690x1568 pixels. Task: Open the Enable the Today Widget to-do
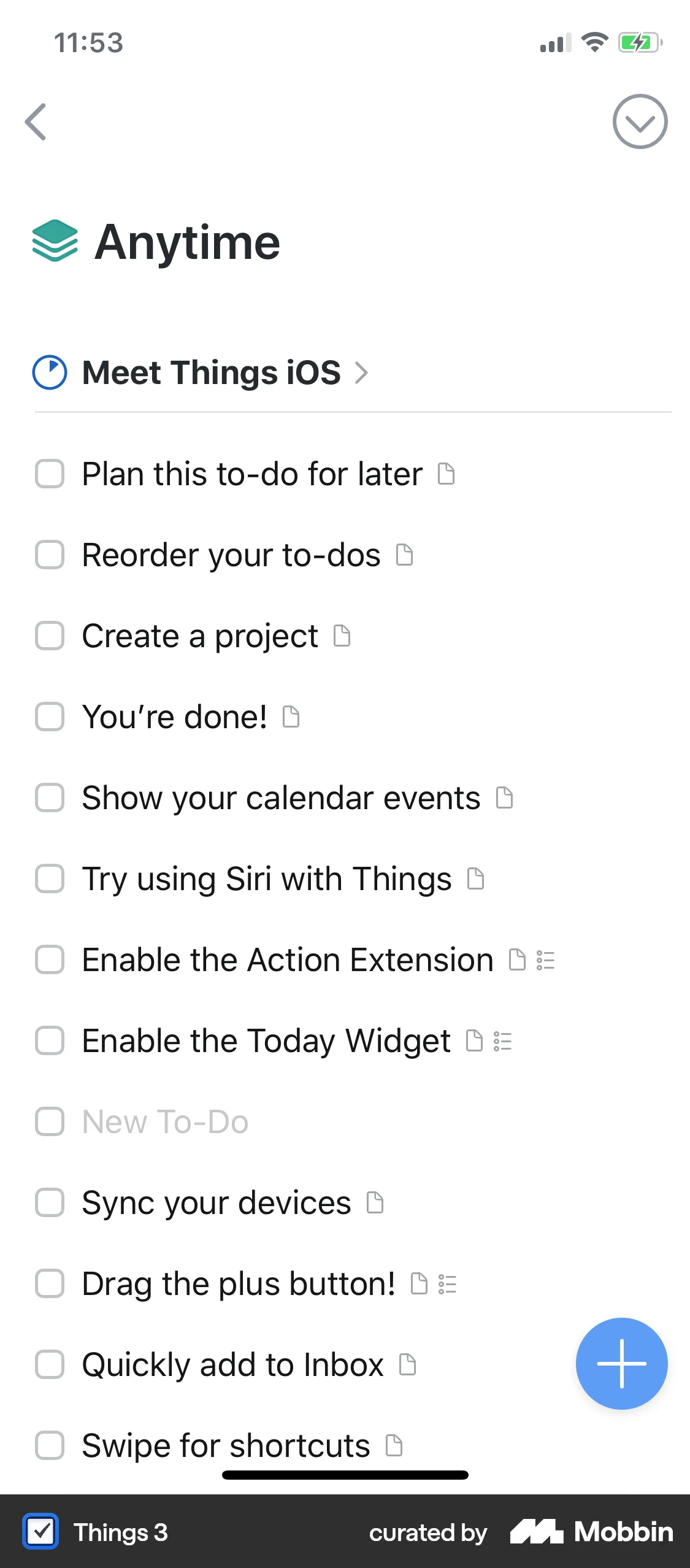point(267,1041)
